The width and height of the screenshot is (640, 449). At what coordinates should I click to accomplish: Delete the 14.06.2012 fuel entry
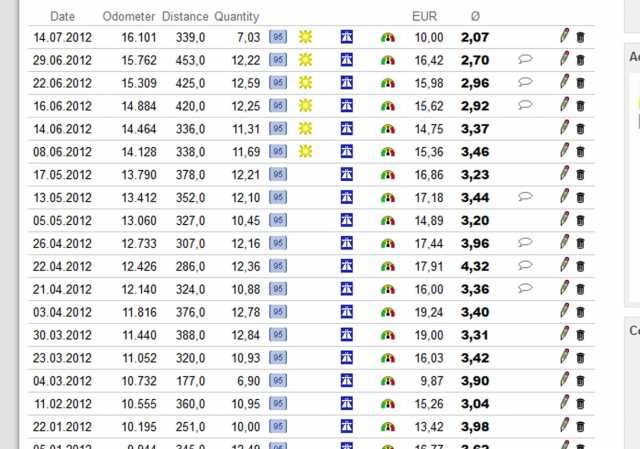coord(580,129)
